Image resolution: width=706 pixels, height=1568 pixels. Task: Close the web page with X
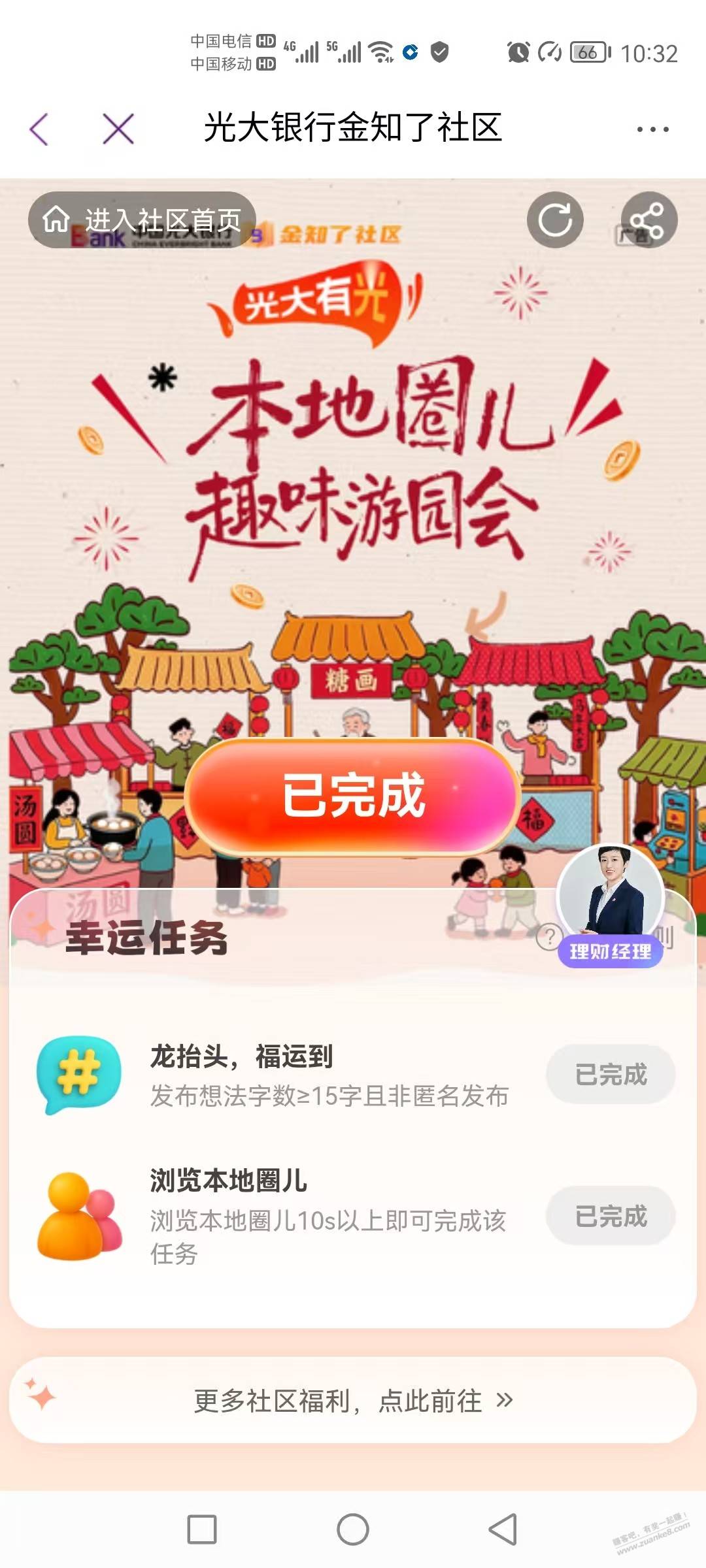[x=118, y=129]
